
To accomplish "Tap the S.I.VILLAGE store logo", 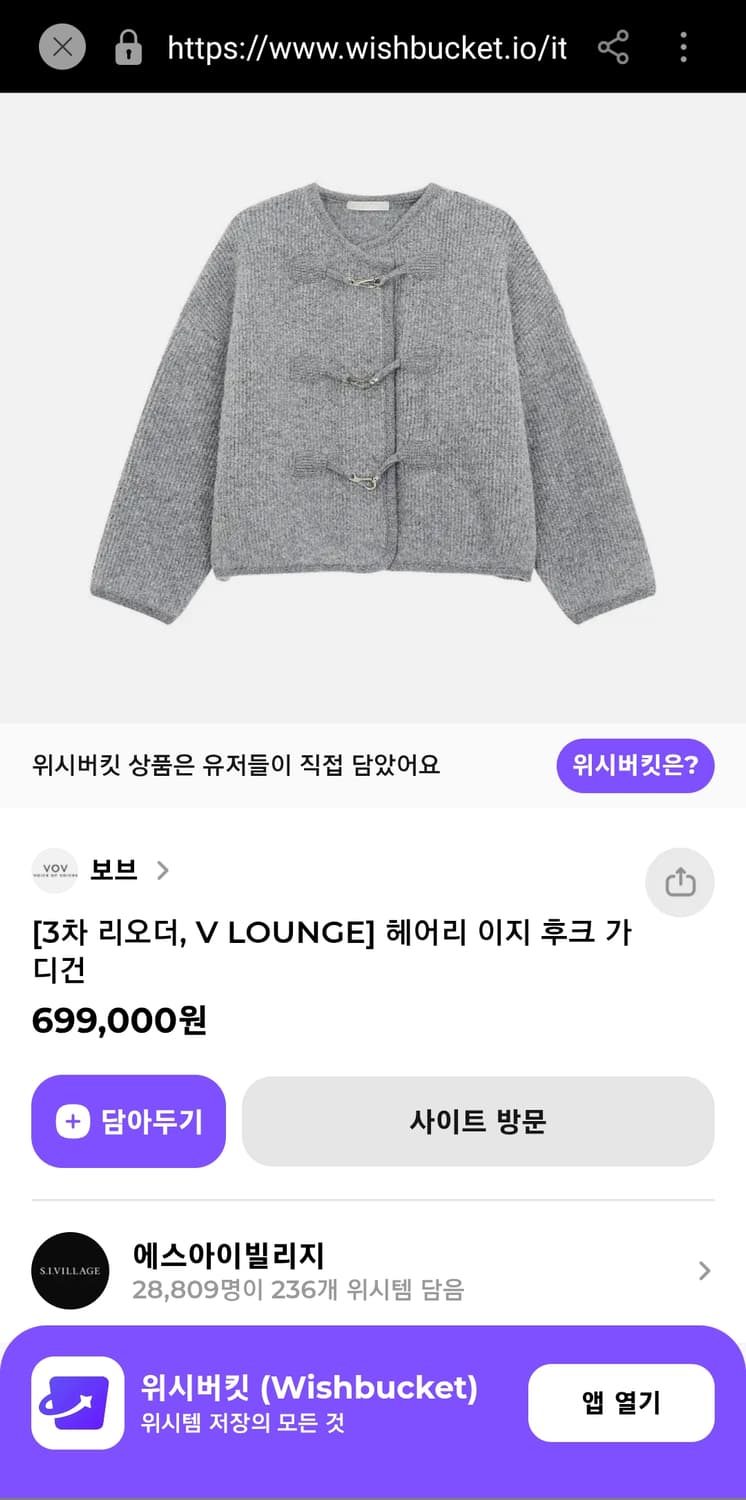I will point(68,1271).
